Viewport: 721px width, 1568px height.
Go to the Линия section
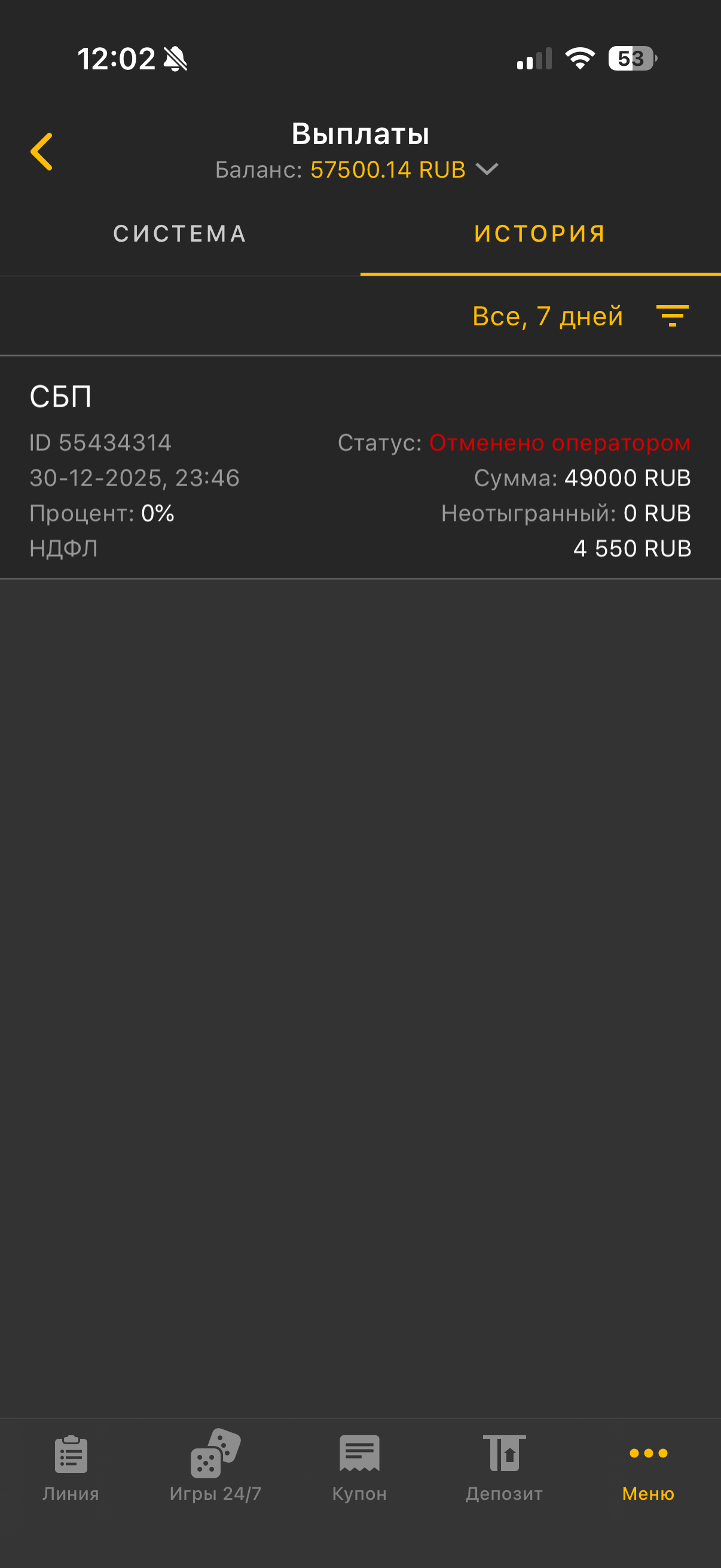71,1467
